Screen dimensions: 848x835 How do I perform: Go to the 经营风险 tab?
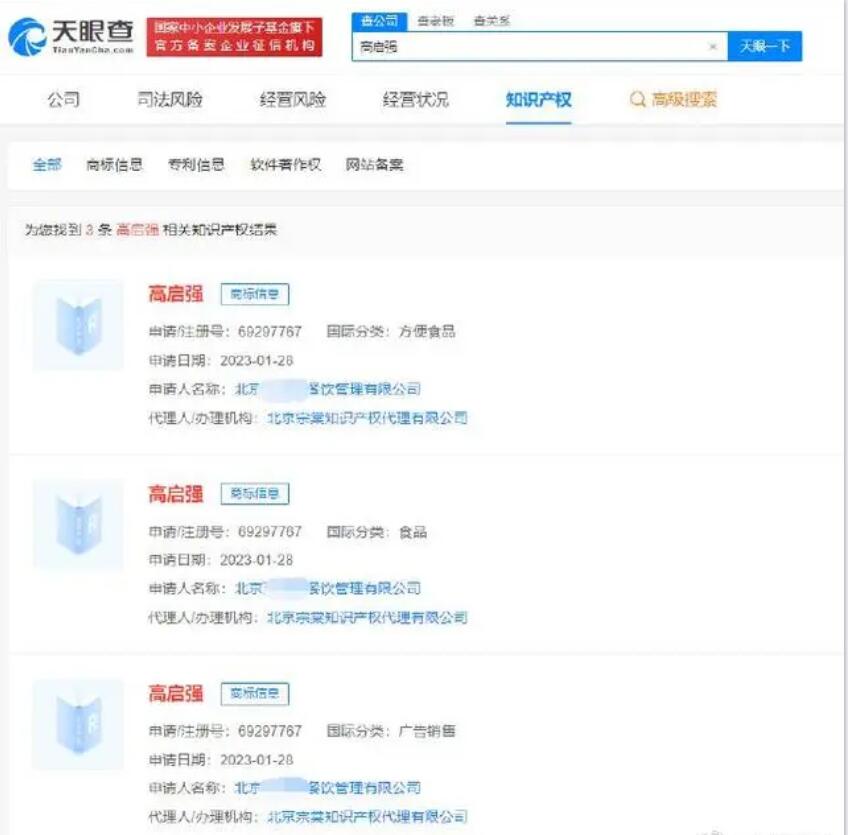coord(292,100)
